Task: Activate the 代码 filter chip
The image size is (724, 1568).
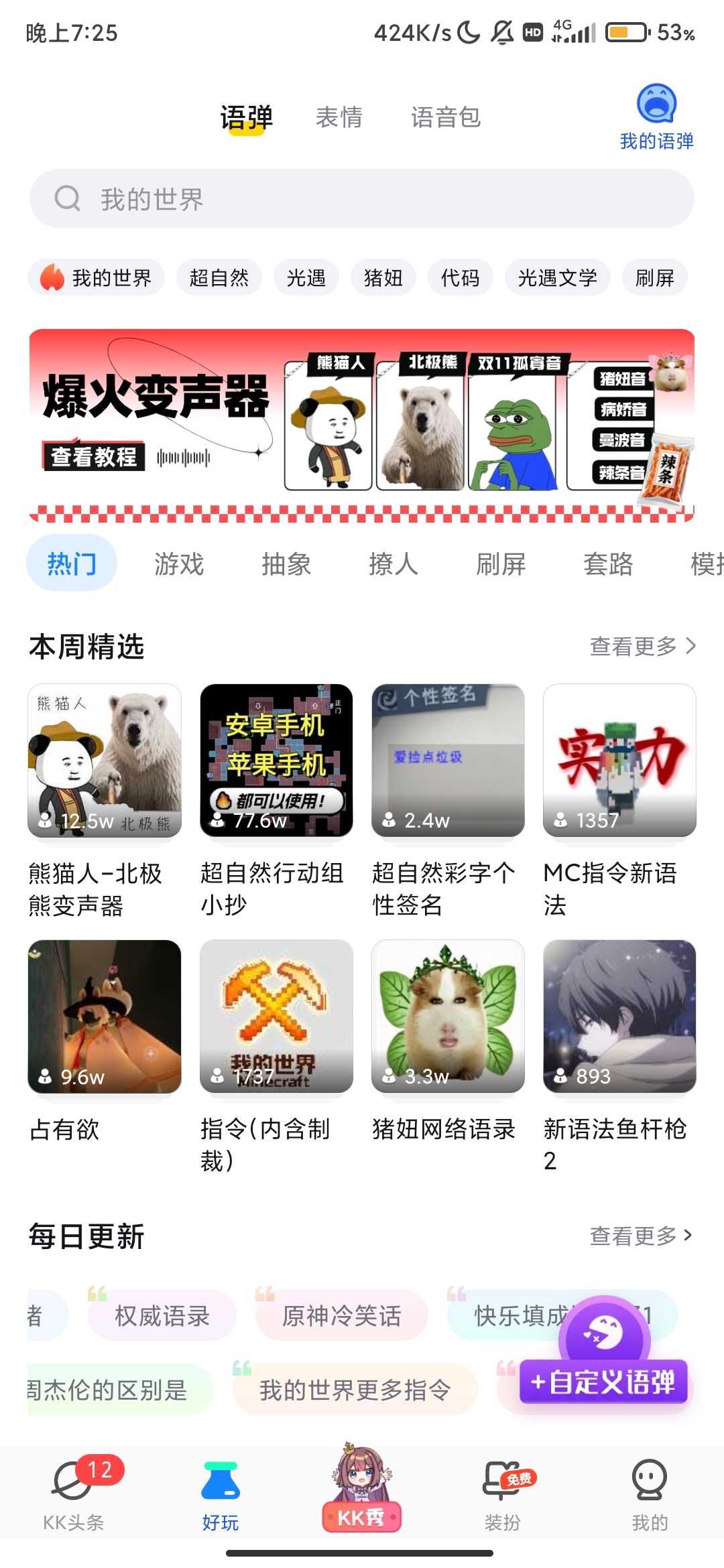Action: [x=461, y=277]
